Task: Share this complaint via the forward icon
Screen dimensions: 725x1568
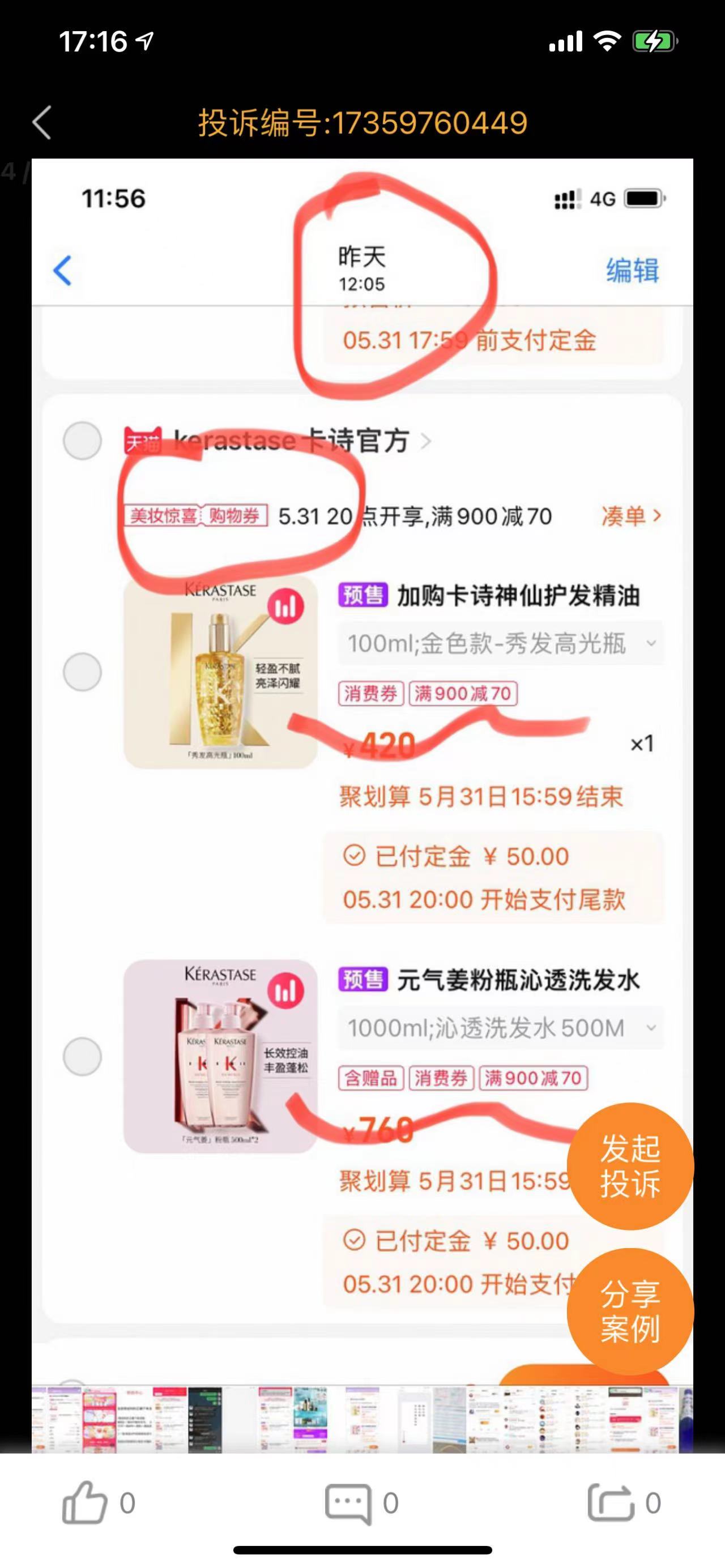Action: [611, 1502]
